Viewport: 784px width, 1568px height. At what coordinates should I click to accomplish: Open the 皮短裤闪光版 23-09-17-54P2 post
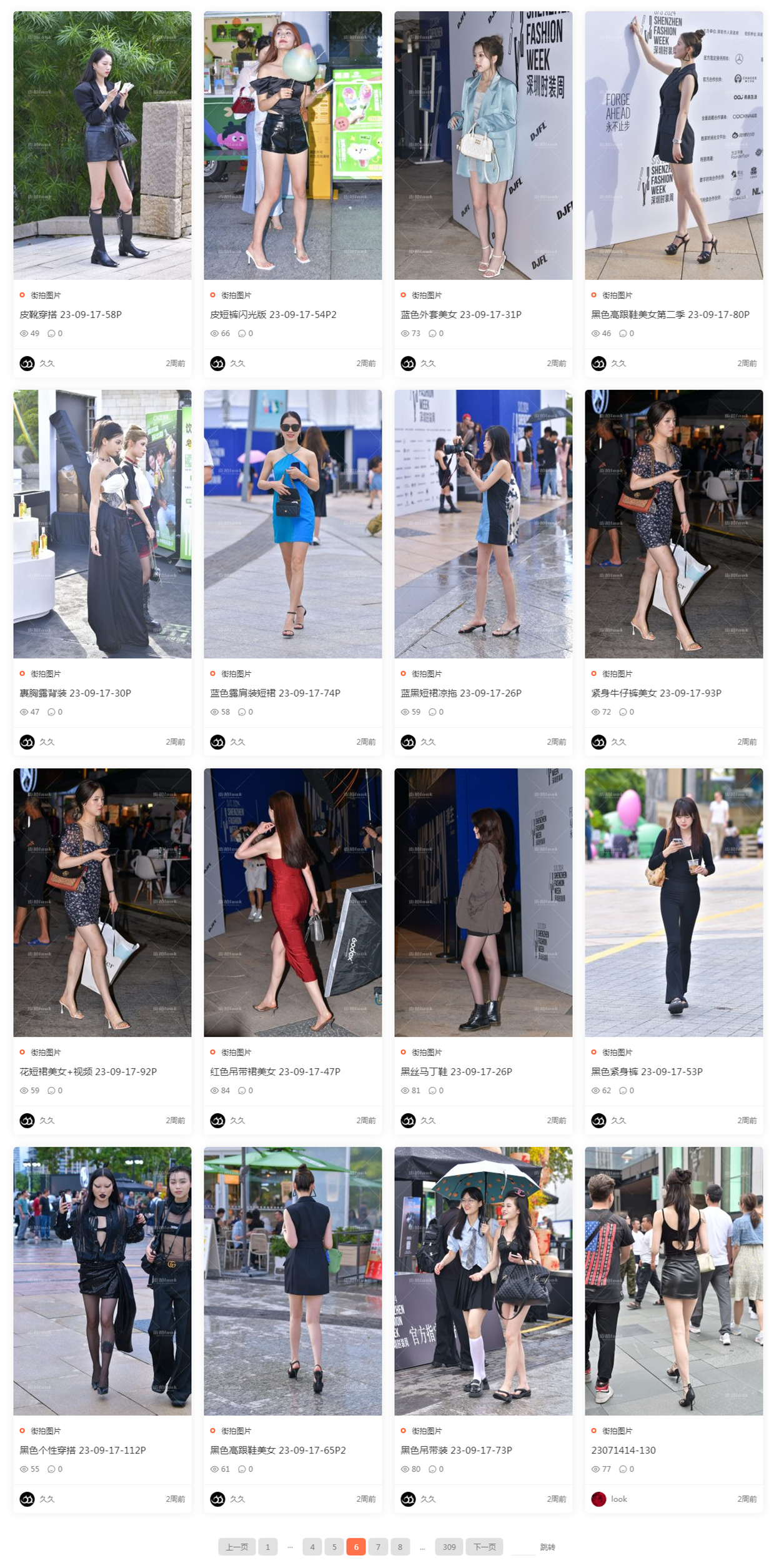[273, 314]
